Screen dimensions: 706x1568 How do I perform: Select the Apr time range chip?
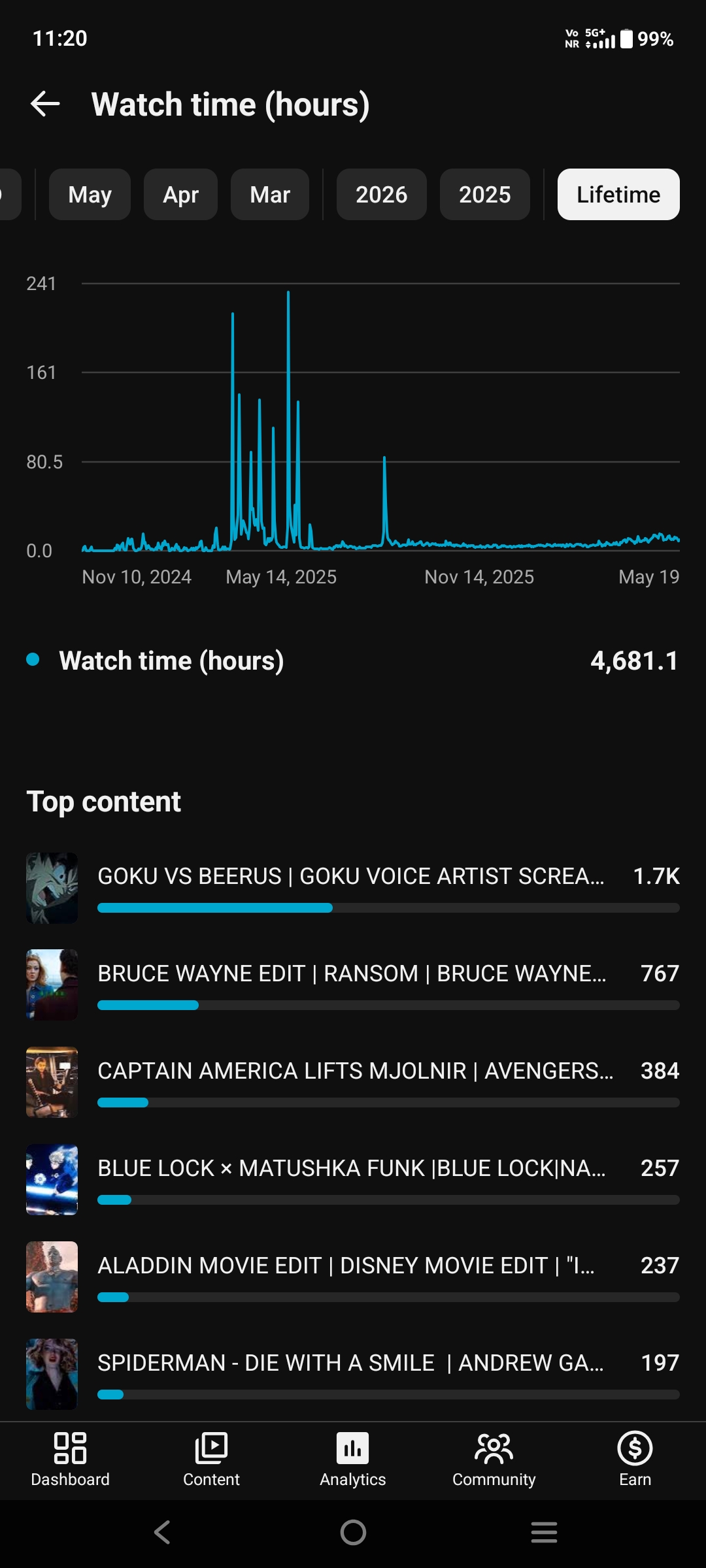(x=180, y=195)
